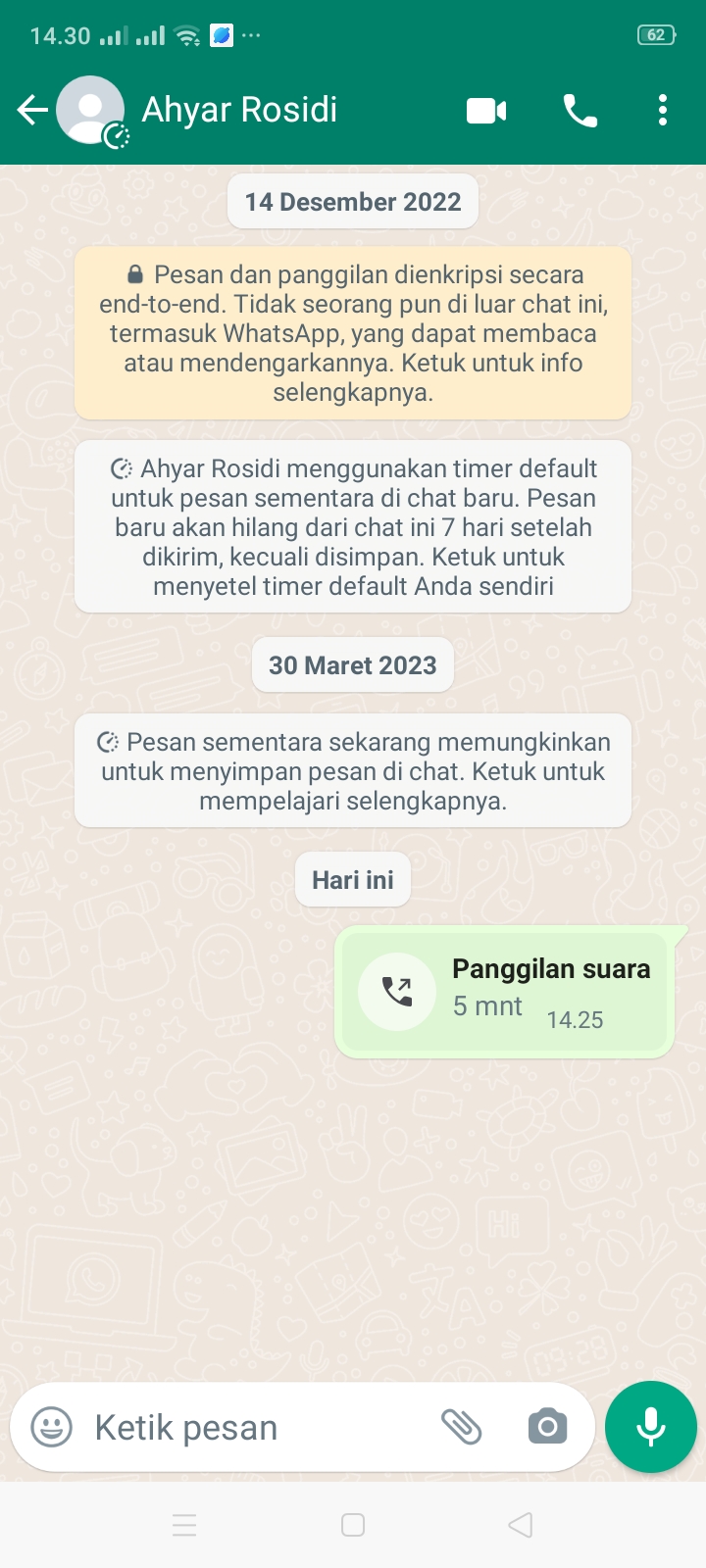Open Ahyar Rosidi's contact info
Image resolution: width=706 pixels, height=1568 pixels.
point(239,111)
